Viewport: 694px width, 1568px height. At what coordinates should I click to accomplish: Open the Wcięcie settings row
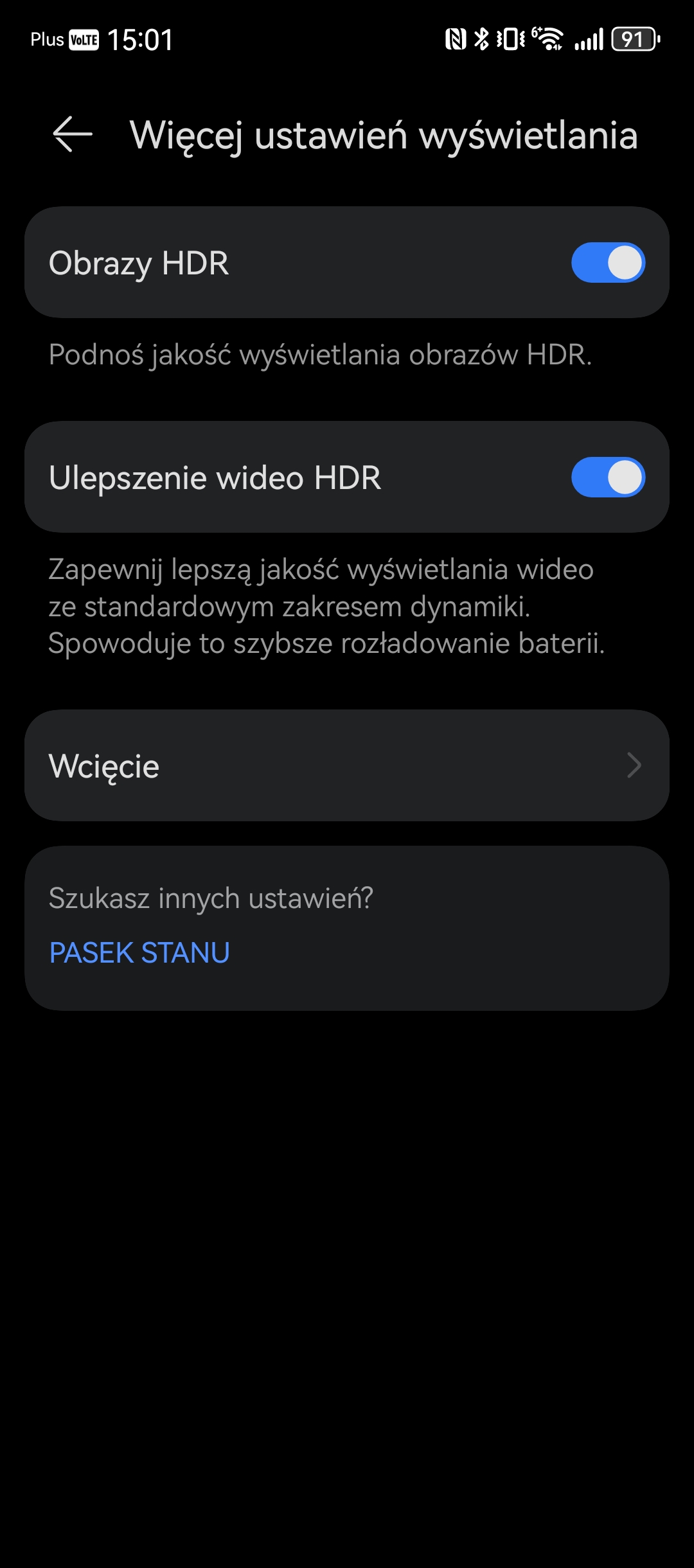[x=347, y=765]
